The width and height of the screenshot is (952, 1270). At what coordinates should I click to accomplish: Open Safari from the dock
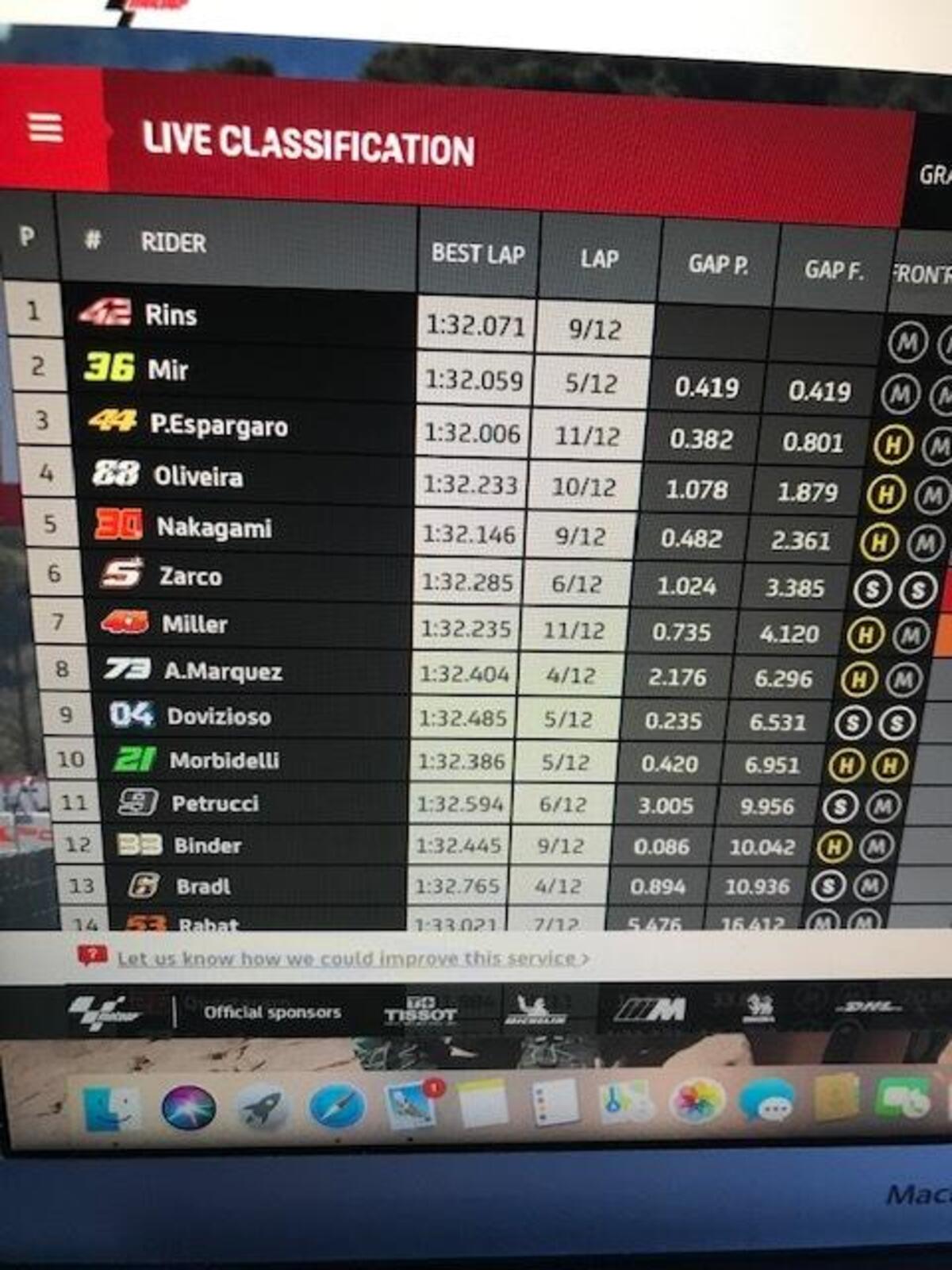336,1106
